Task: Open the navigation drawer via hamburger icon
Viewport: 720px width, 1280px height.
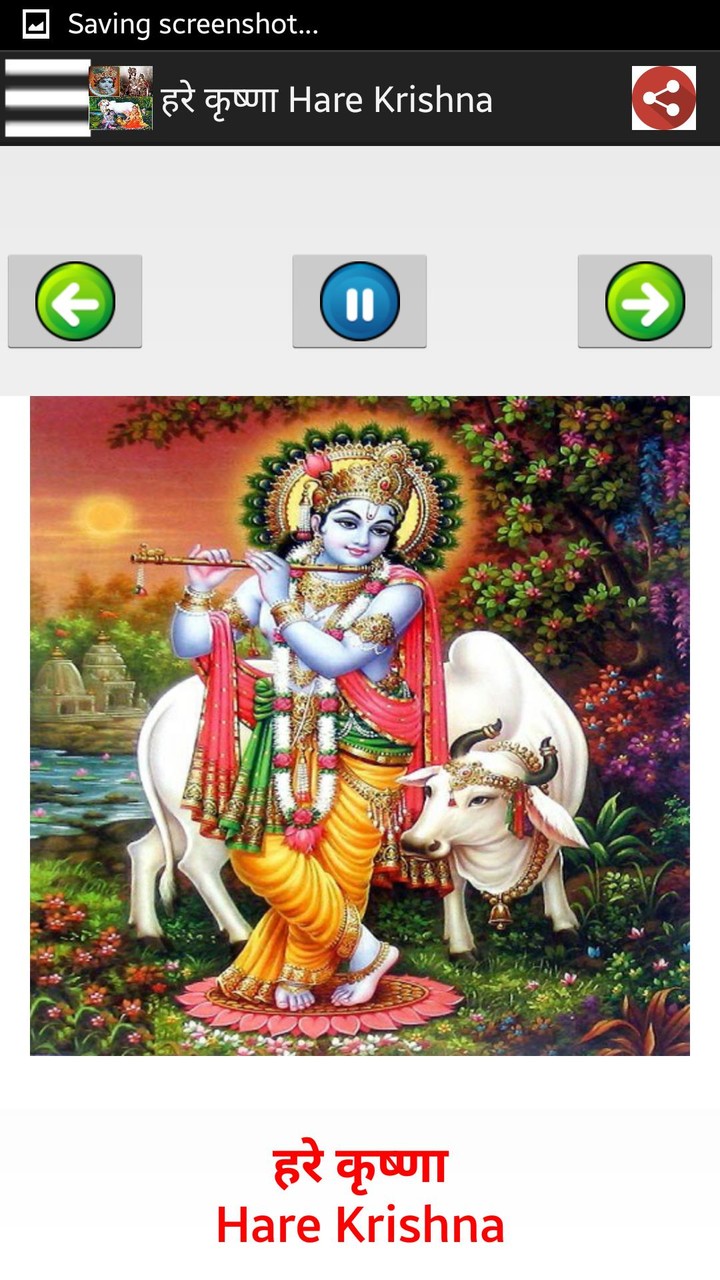Action: [45, 97]
